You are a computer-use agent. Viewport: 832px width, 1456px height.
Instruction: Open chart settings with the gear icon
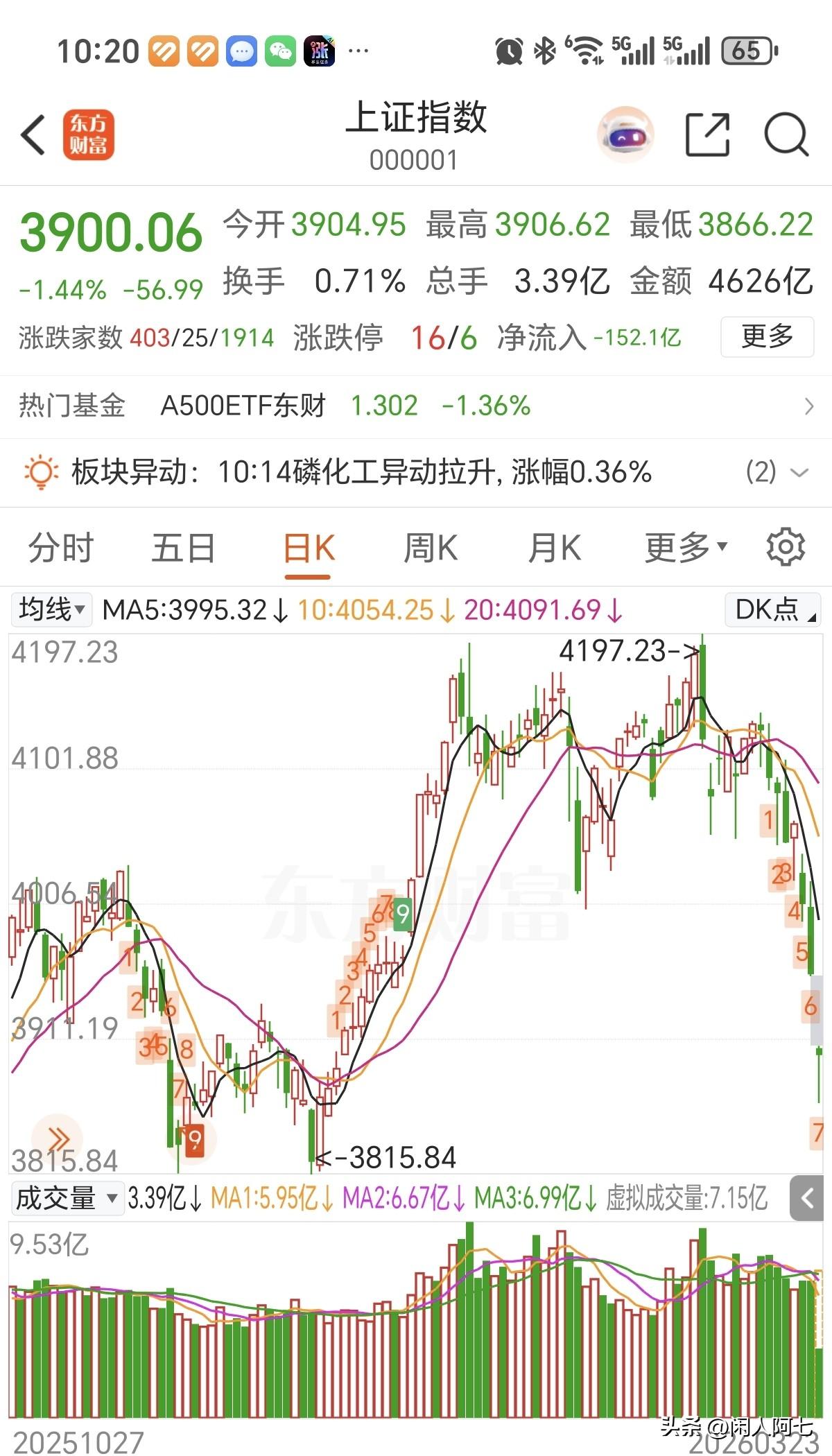784,548
